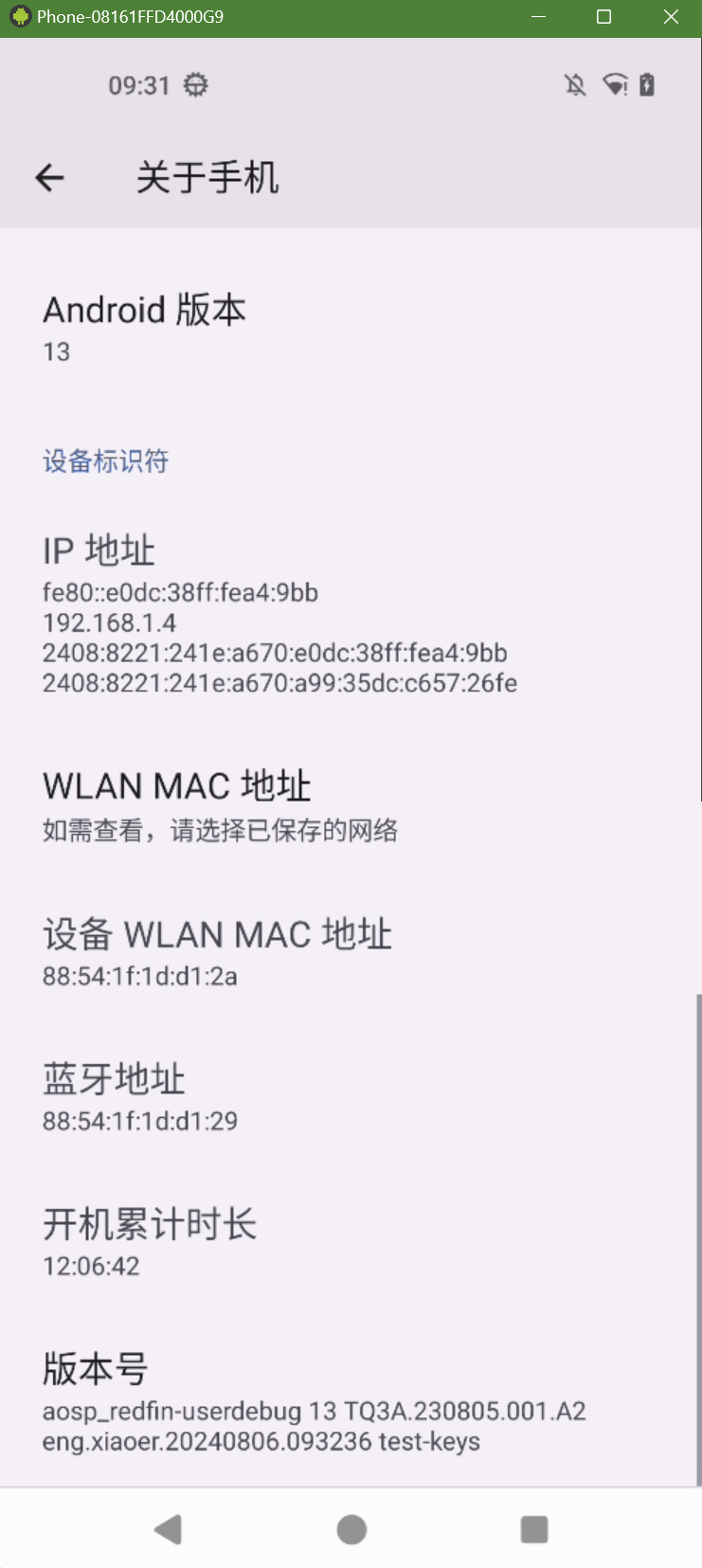Tap the Android robot icon in title bar
The height and width of the screenshot is (1568, 702).
(20, 16)
